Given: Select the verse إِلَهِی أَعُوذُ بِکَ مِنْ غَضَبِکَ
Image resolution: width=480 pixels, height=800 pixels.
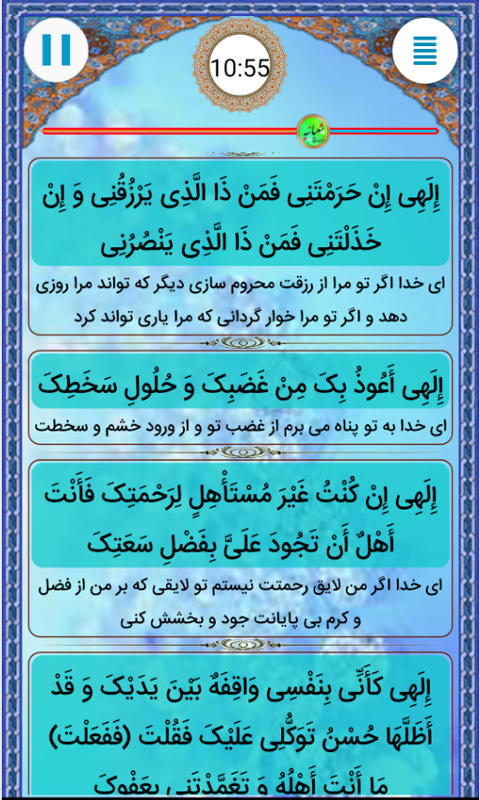Looking at the screenshot, I should 240,397.
